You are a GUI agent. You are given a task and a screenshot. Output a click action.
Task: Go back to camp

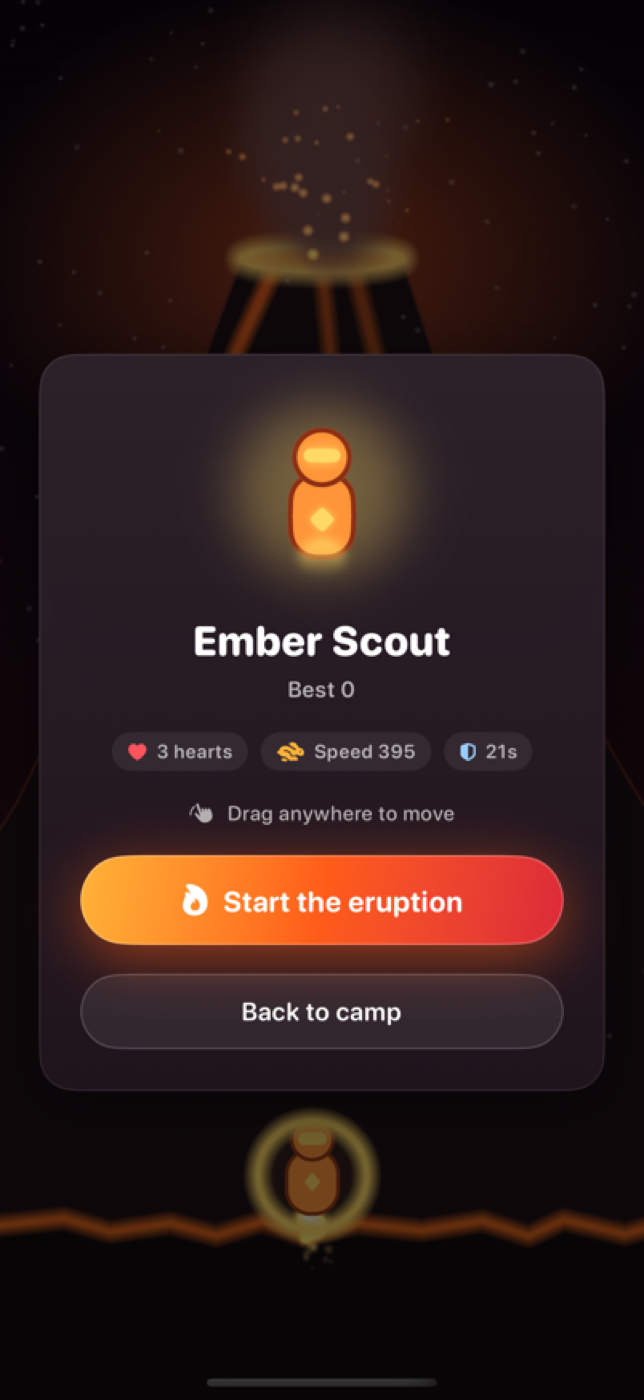322,1011
